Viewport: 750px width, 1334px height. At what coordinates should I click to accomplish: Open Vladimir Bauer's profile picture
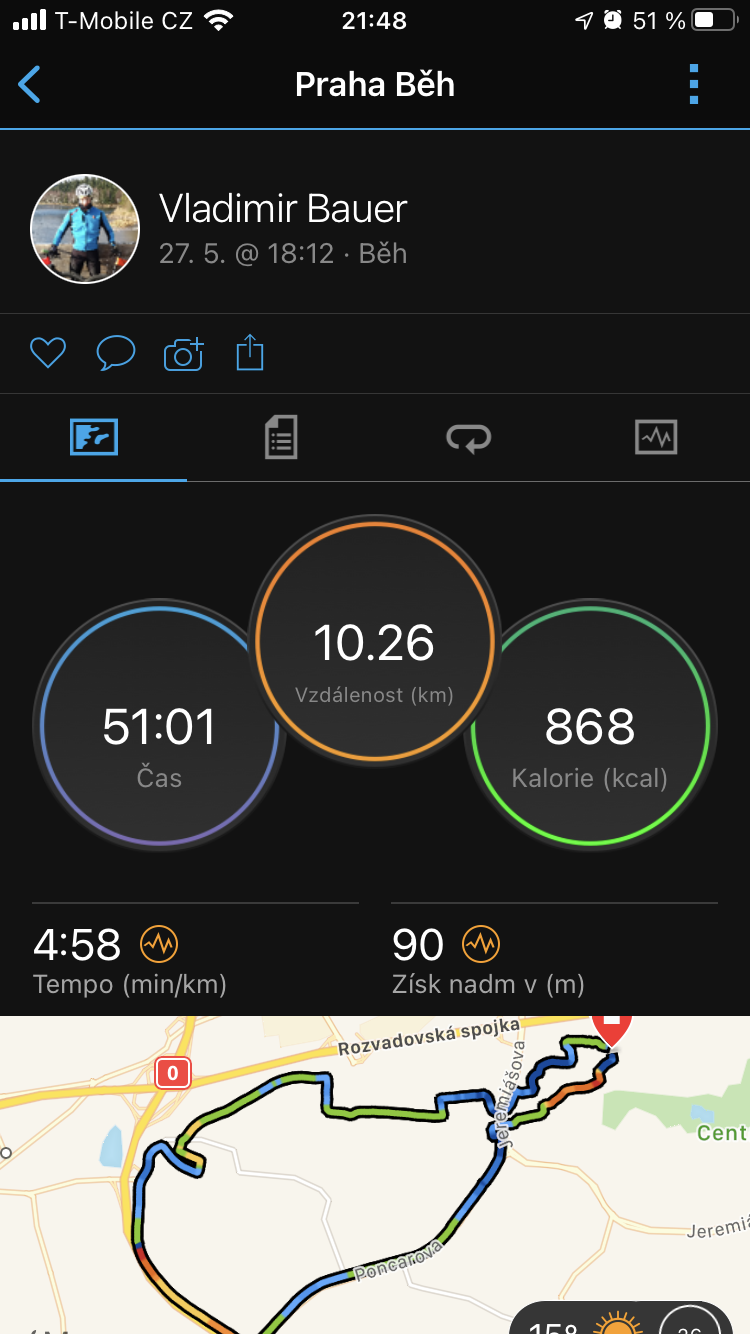coord(85,229)
